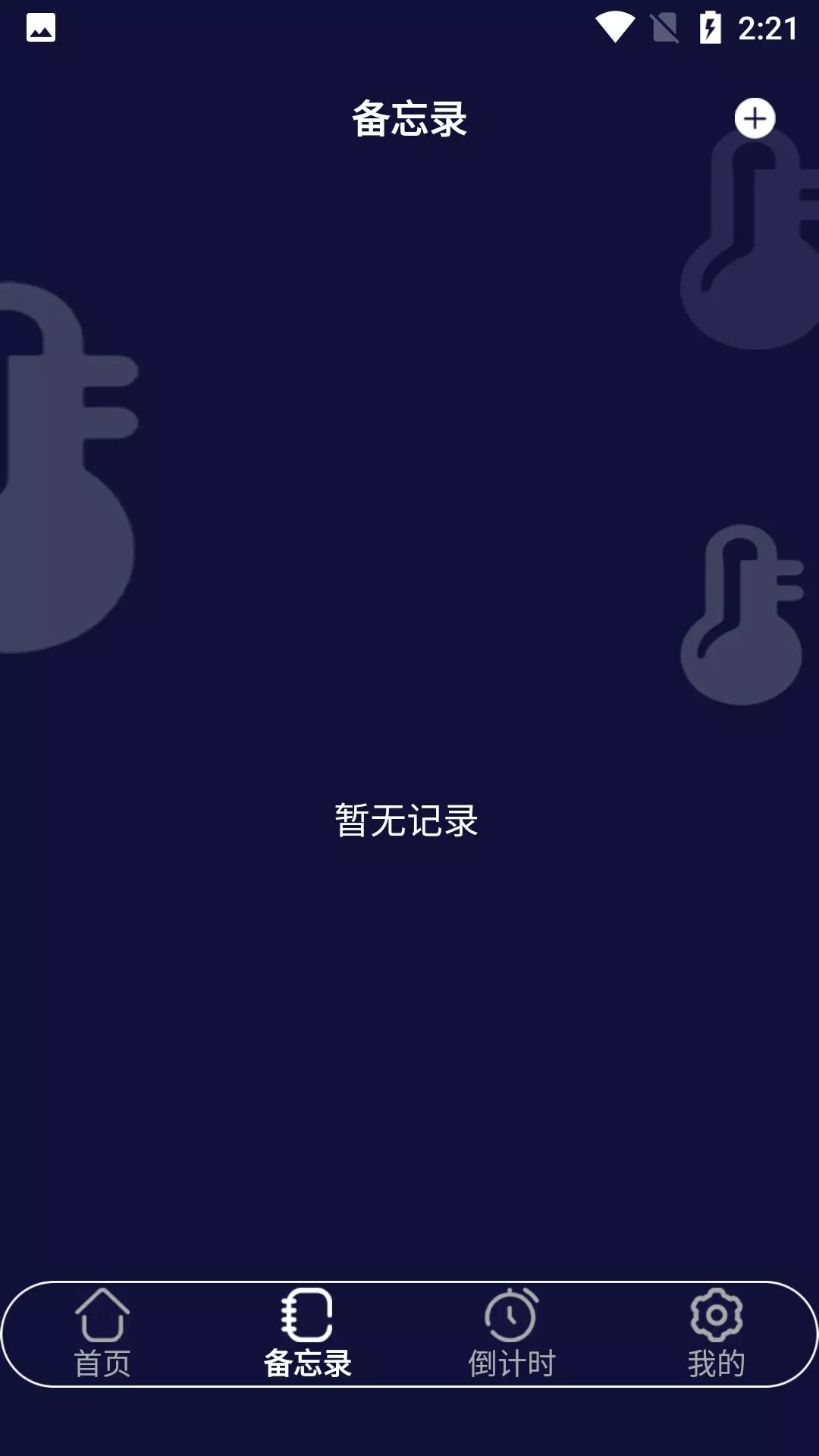Click the image thumbnail icon in status bar
The image size is (819, 1456).
click(x=42, y=27)
